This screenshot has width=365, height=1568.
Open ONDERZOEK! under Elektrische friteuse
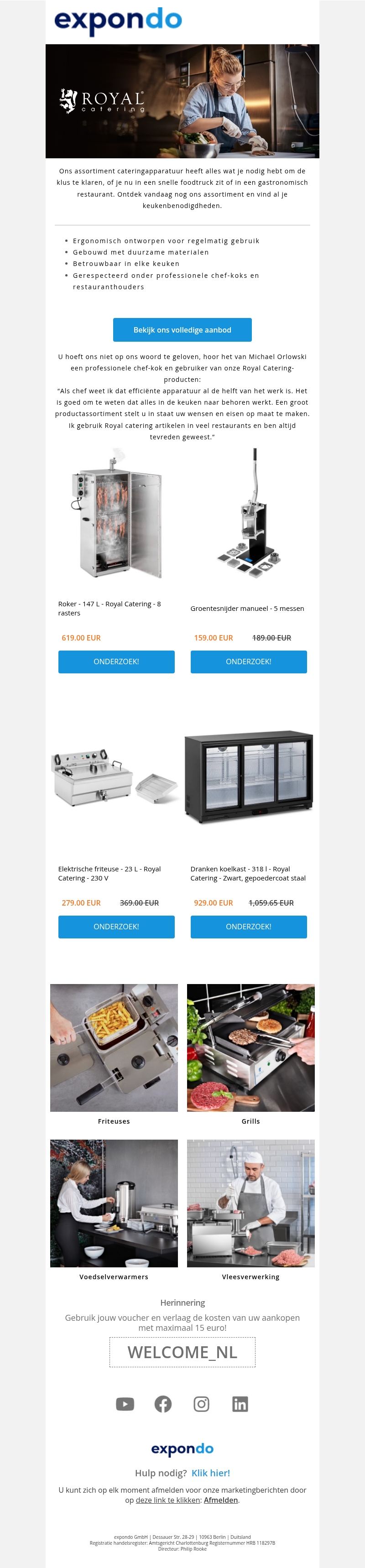(x=116, y=927)
